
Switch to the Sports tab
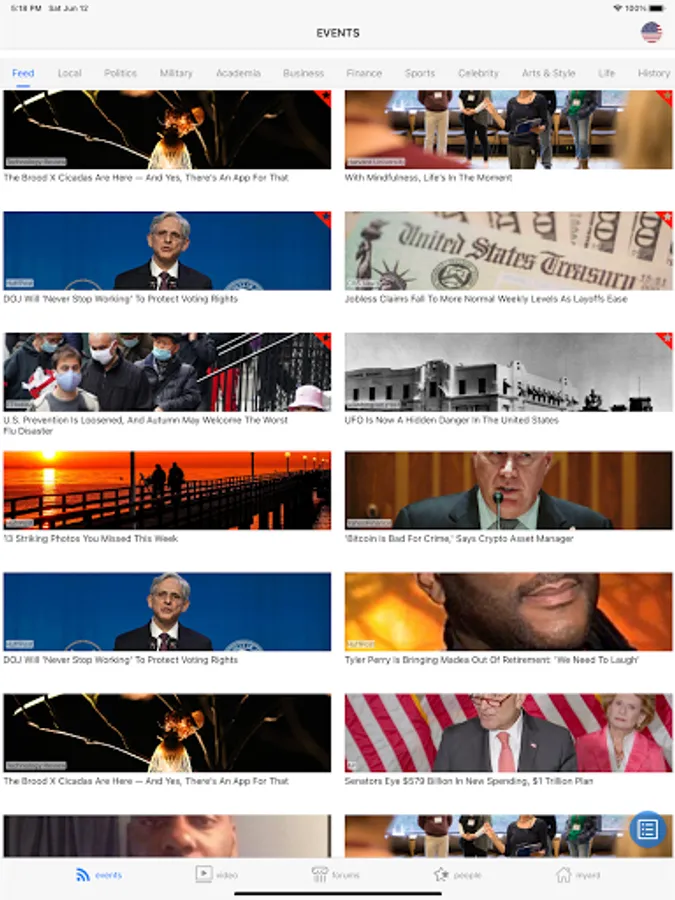point(420,73)
